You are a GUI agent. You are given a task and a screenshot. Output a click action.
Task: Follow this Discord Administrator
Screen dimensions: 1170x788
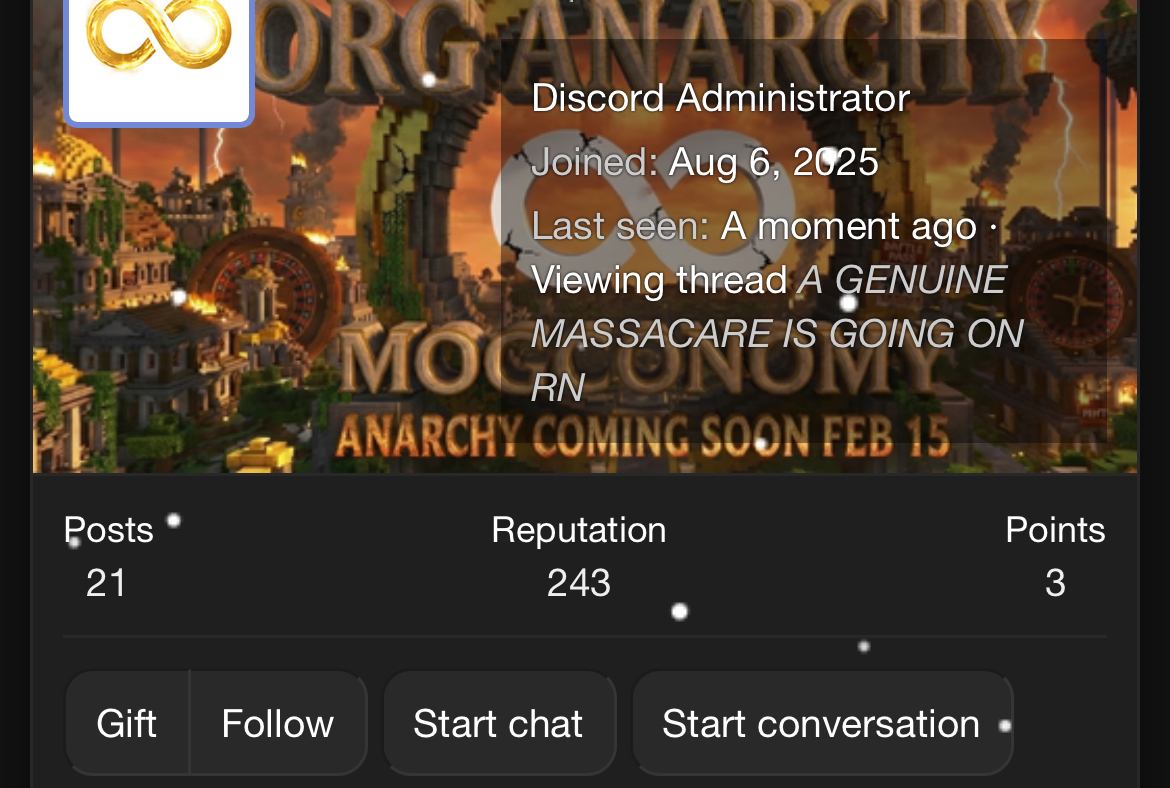pos(278,723)
